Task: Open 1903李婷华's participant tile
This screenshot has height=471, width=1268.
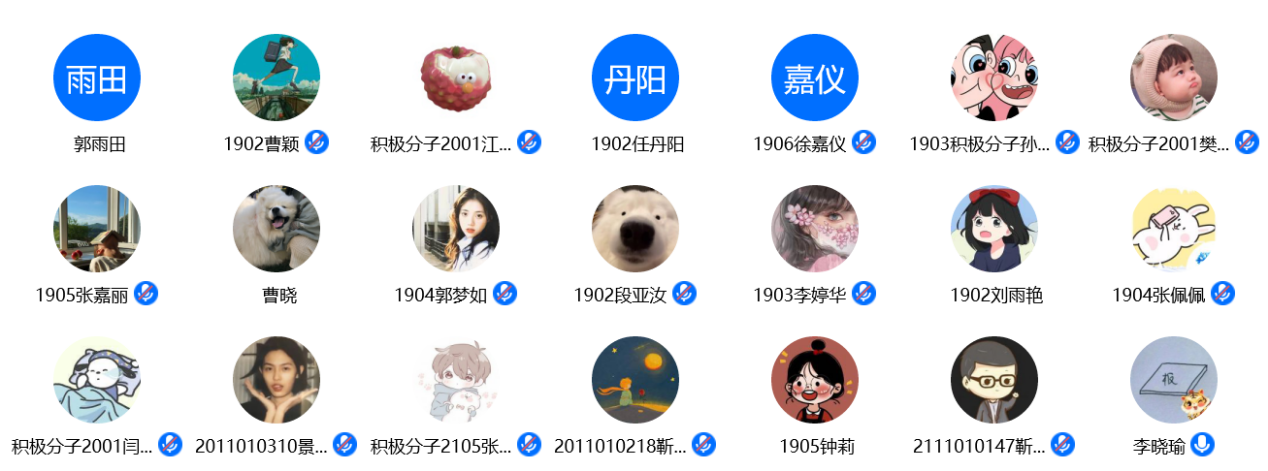Action: click(x=815, y=229)
